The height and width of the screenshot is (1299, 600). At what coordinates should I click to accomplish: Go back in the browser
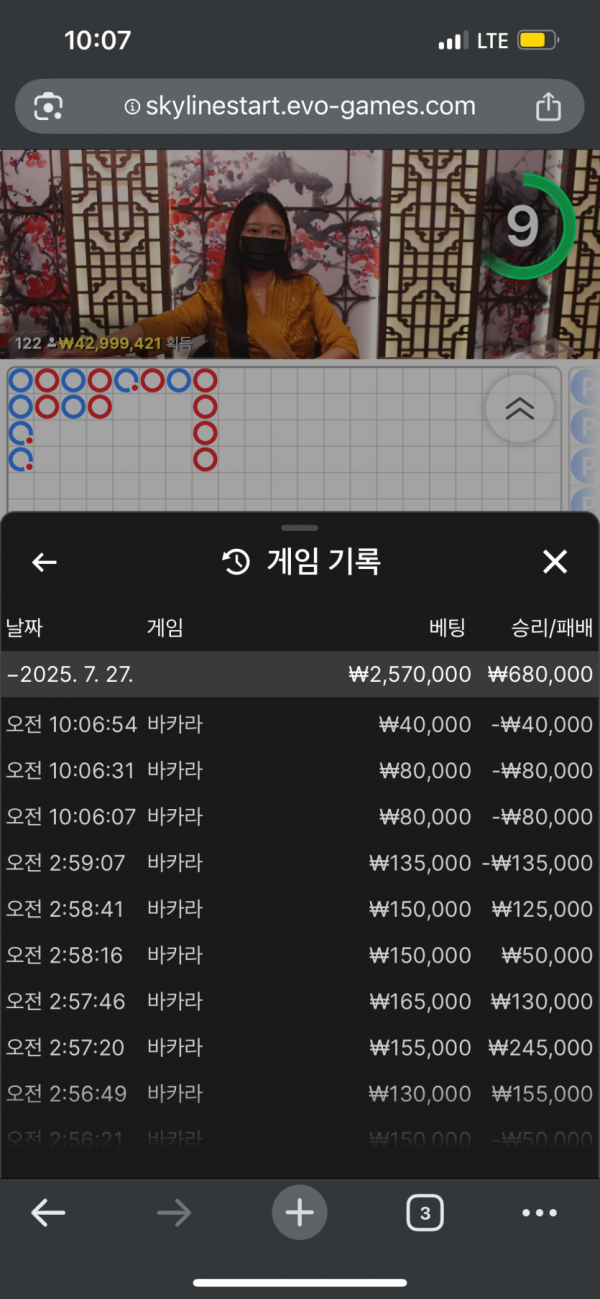click(48, 1213)
